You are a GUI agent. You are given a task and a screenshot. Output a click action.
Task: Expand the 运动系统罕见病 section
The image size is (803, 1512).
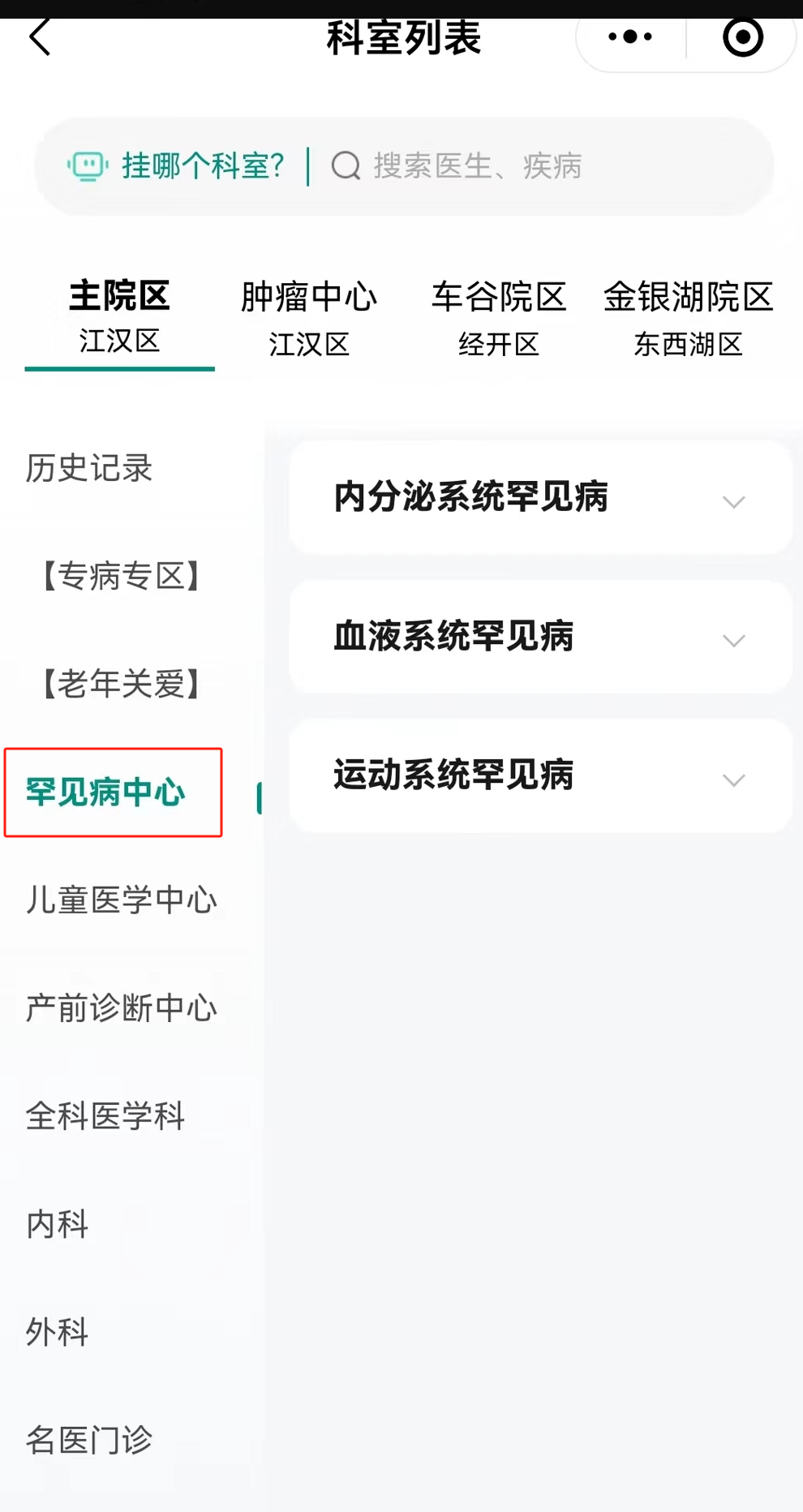click(540, 775)
